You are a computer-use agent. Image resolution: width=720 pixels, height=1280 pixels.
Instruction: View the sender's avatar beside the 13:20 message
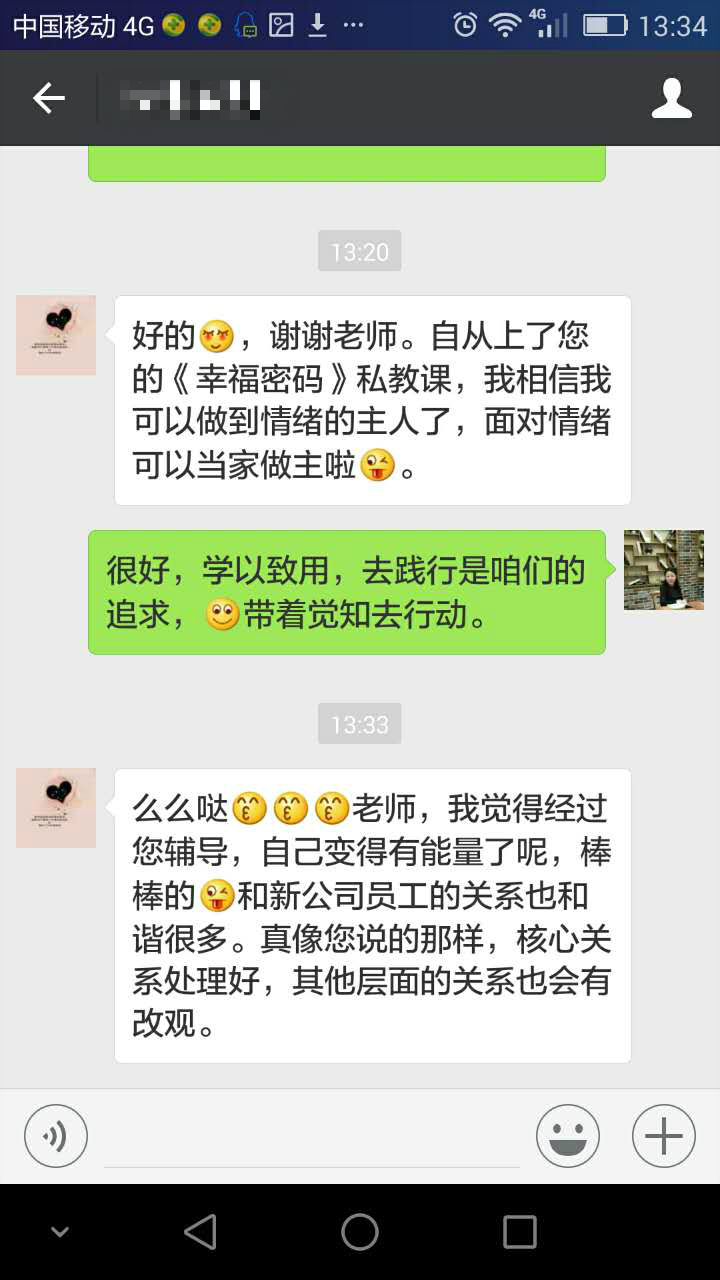(x=56, y=335)
